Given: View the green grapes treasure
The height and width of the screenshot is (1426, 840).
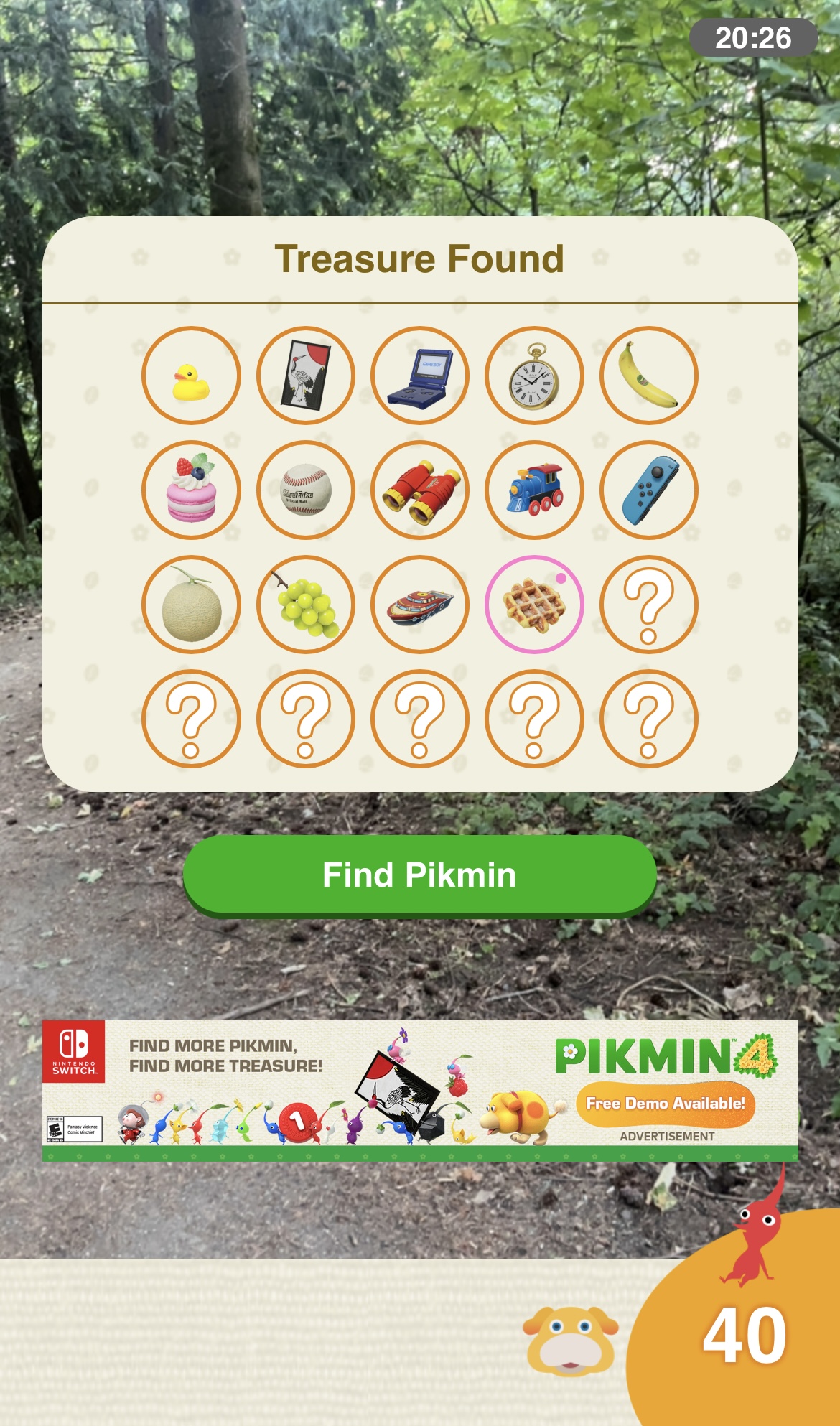Looking at the screenshot, I should pyautogui.click(x=305, y=605).
